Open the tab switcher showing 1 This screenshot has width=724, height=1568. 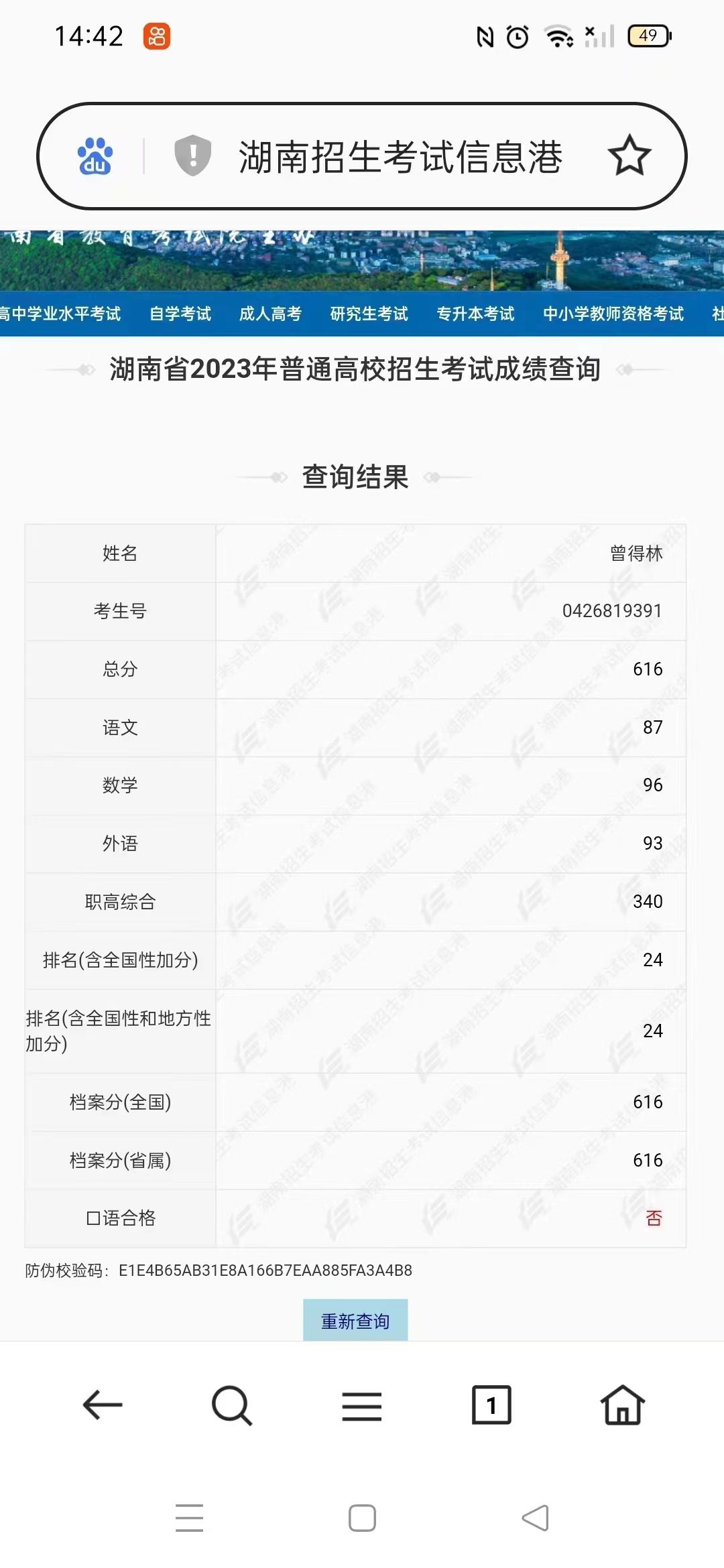pyautogui.click(x=491, y=1404)
